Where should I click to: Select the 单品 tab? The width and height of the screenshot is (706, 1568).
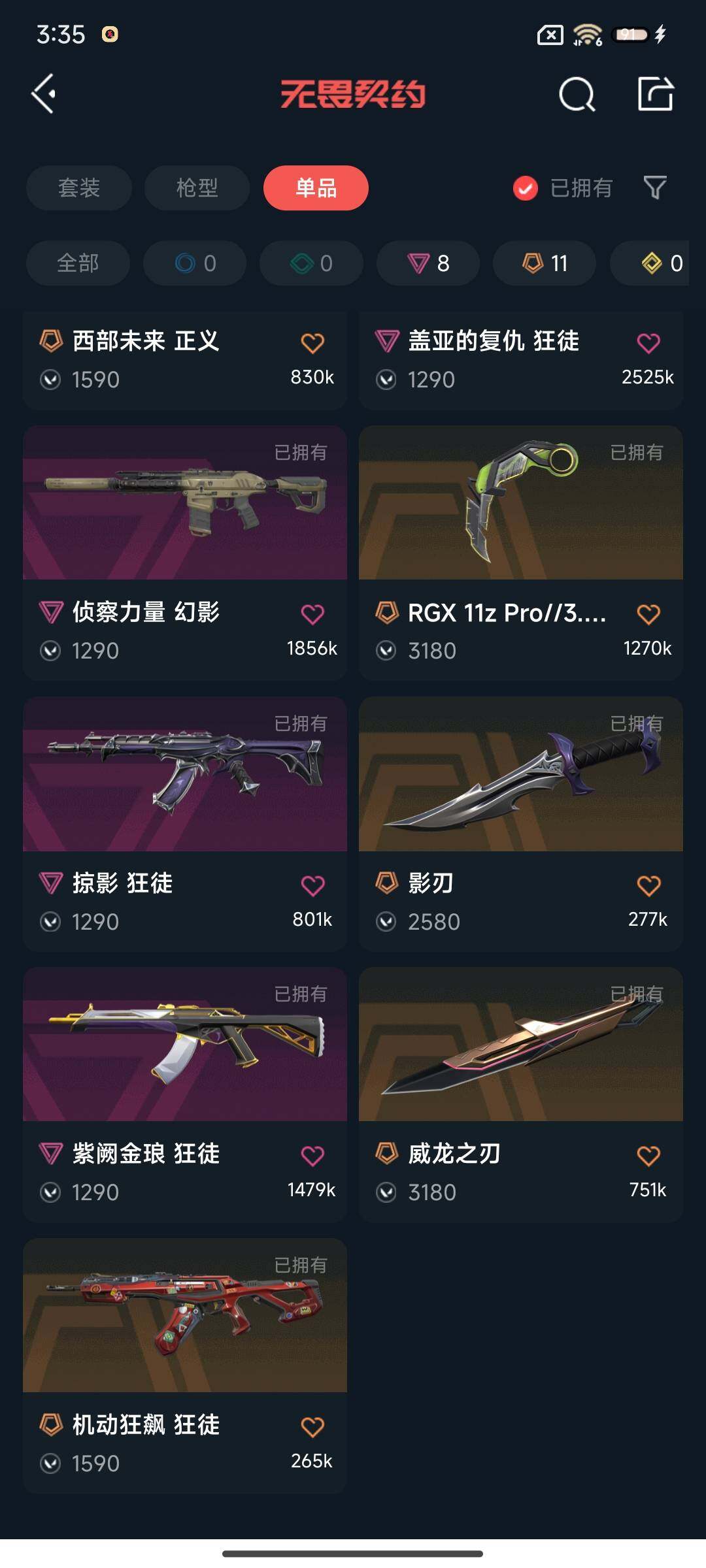(316, 188)
